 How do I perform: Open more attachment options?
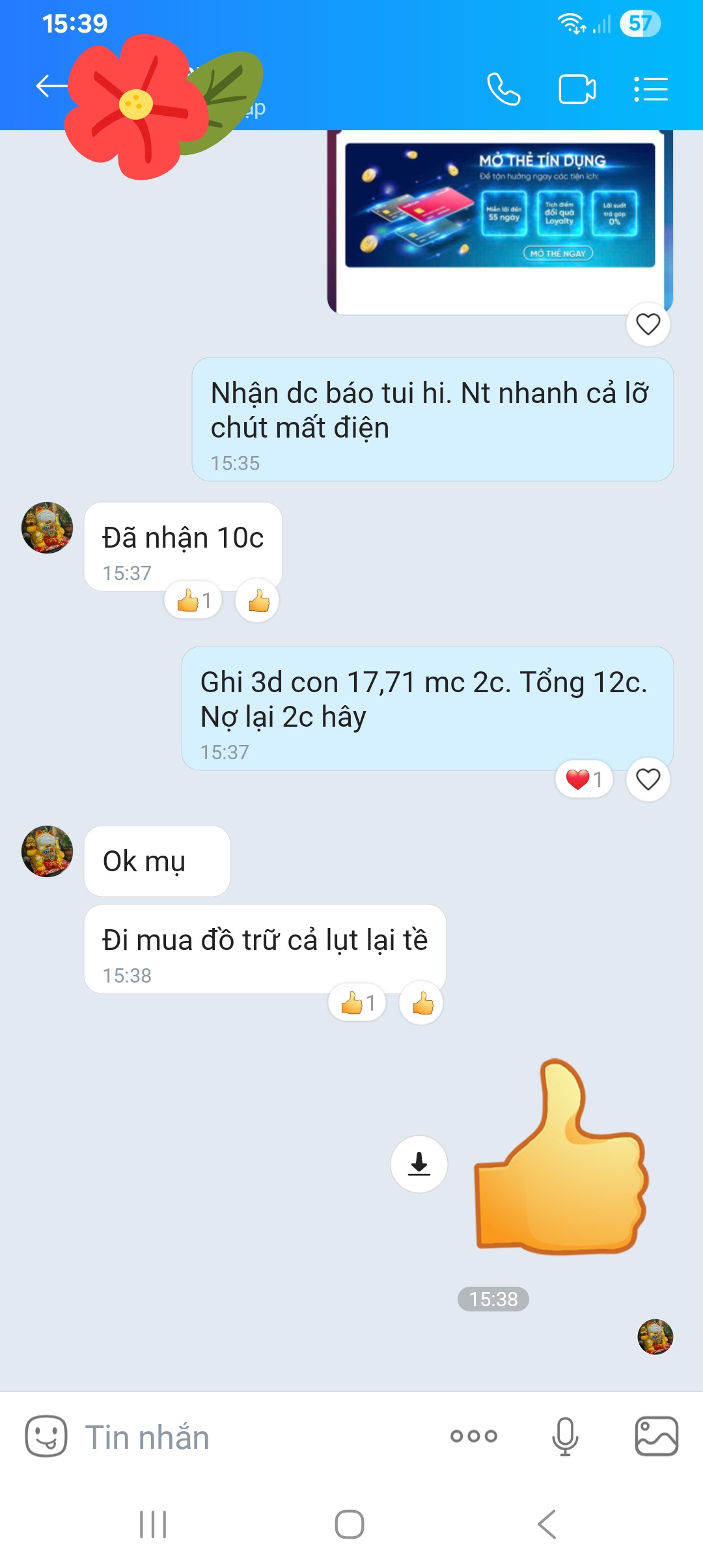coord(474,1436)
